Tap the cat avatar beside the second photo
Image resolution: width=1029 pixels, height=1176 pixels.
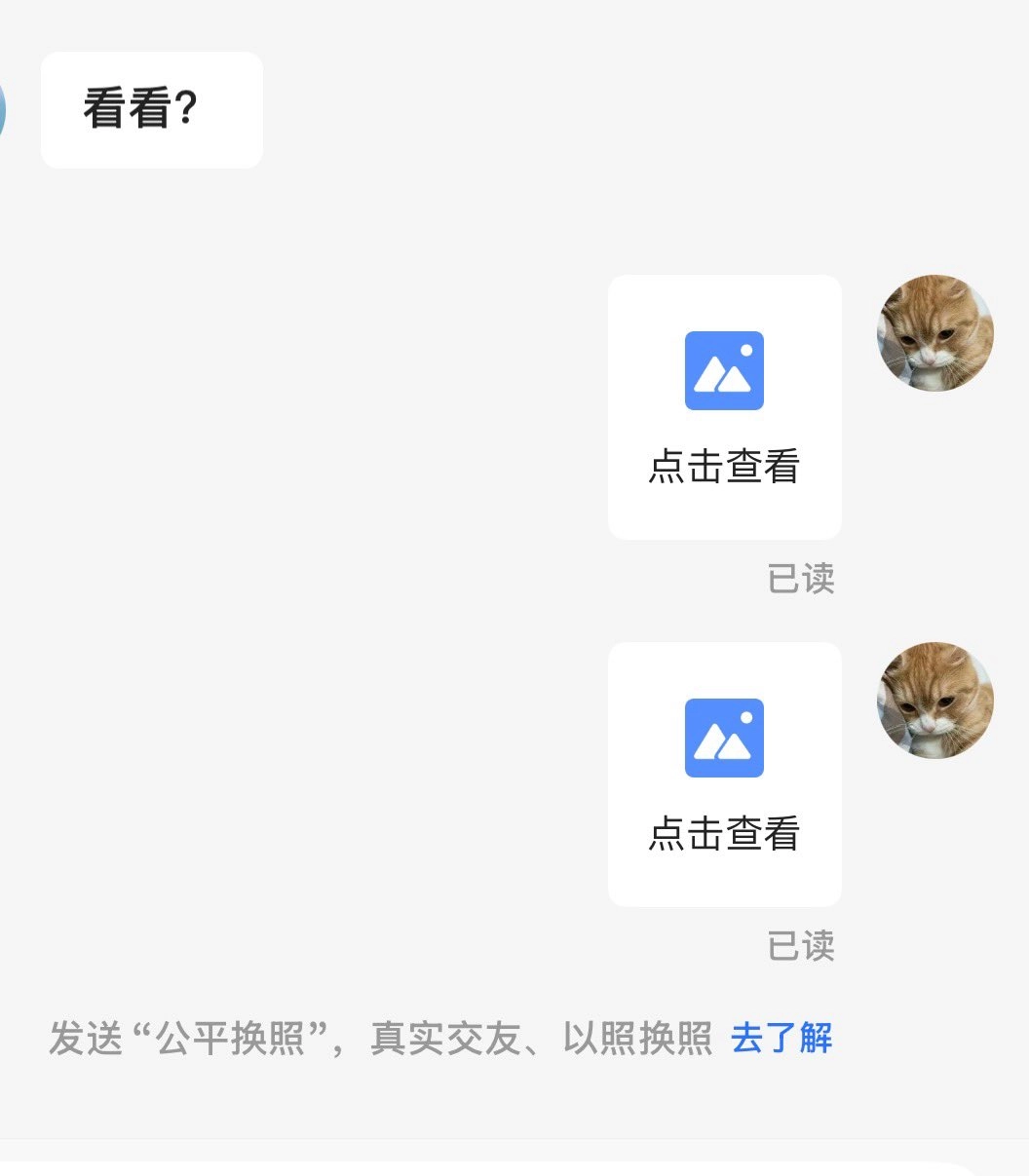935,701
